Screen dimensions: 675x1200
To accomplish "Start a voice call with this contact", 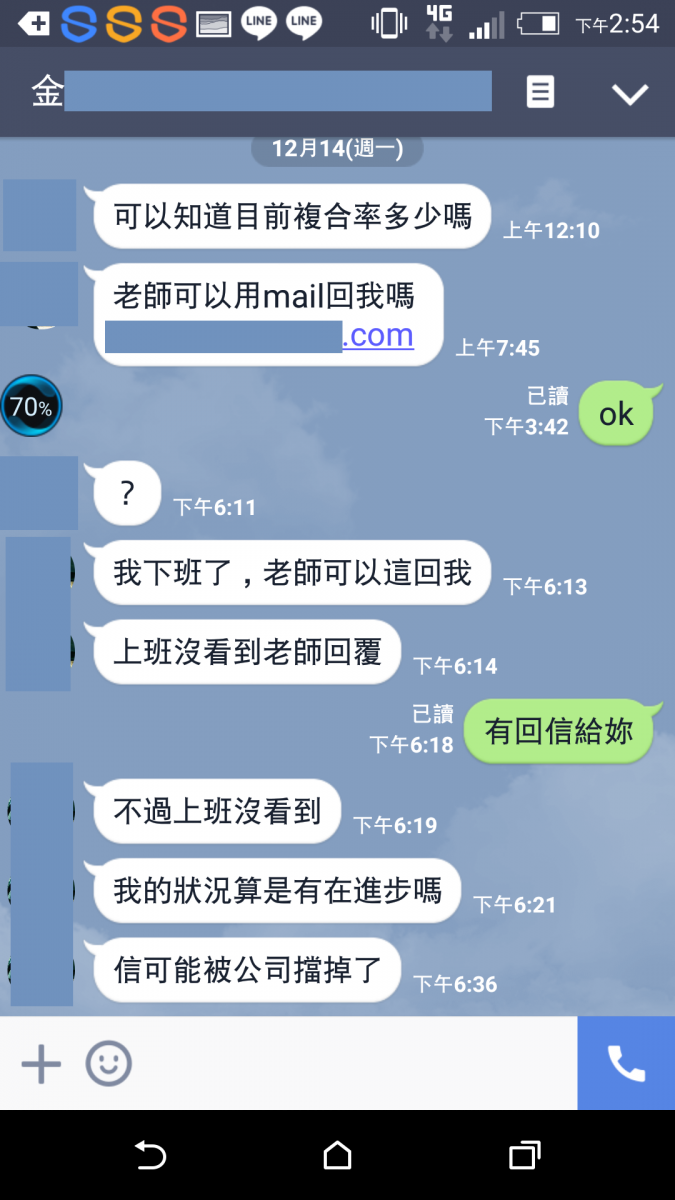I will pyautogui.click(x=626, y=1064).
